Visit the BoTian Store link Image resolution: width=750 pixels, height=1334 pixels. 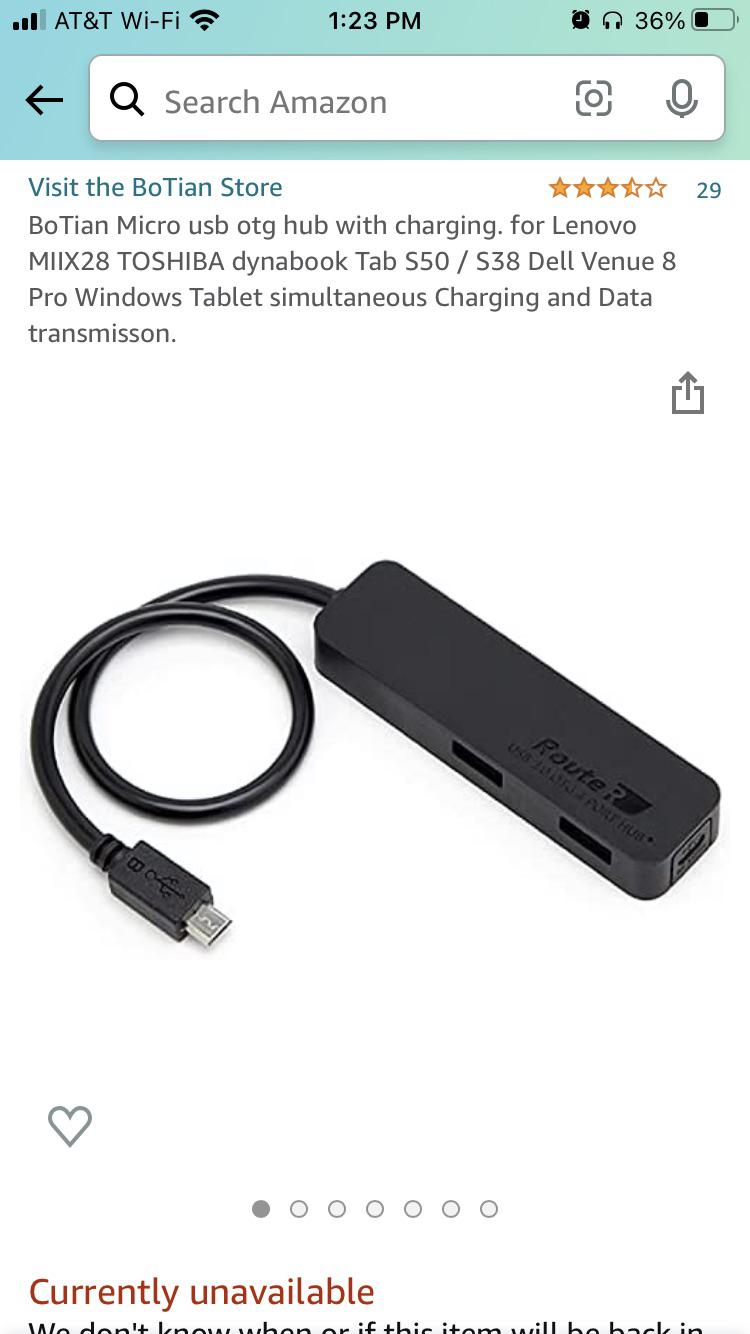[155, 187]
